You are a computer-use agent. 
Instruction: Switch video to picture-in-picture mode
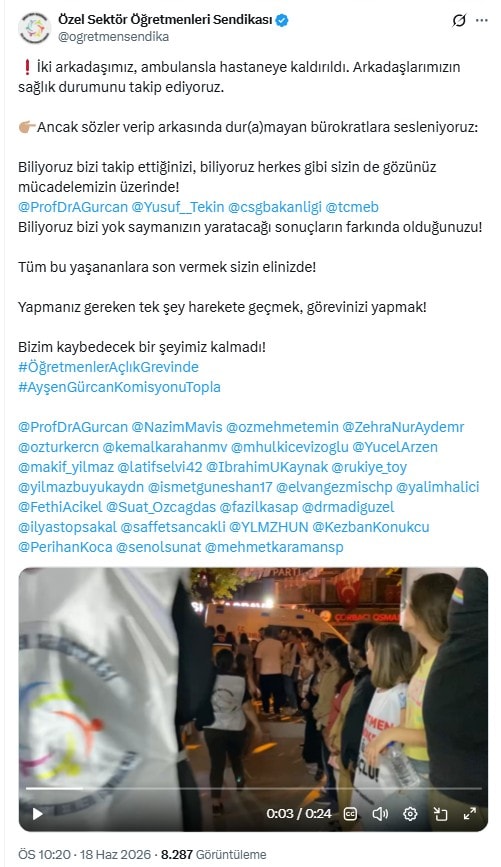tap(440, 813)
